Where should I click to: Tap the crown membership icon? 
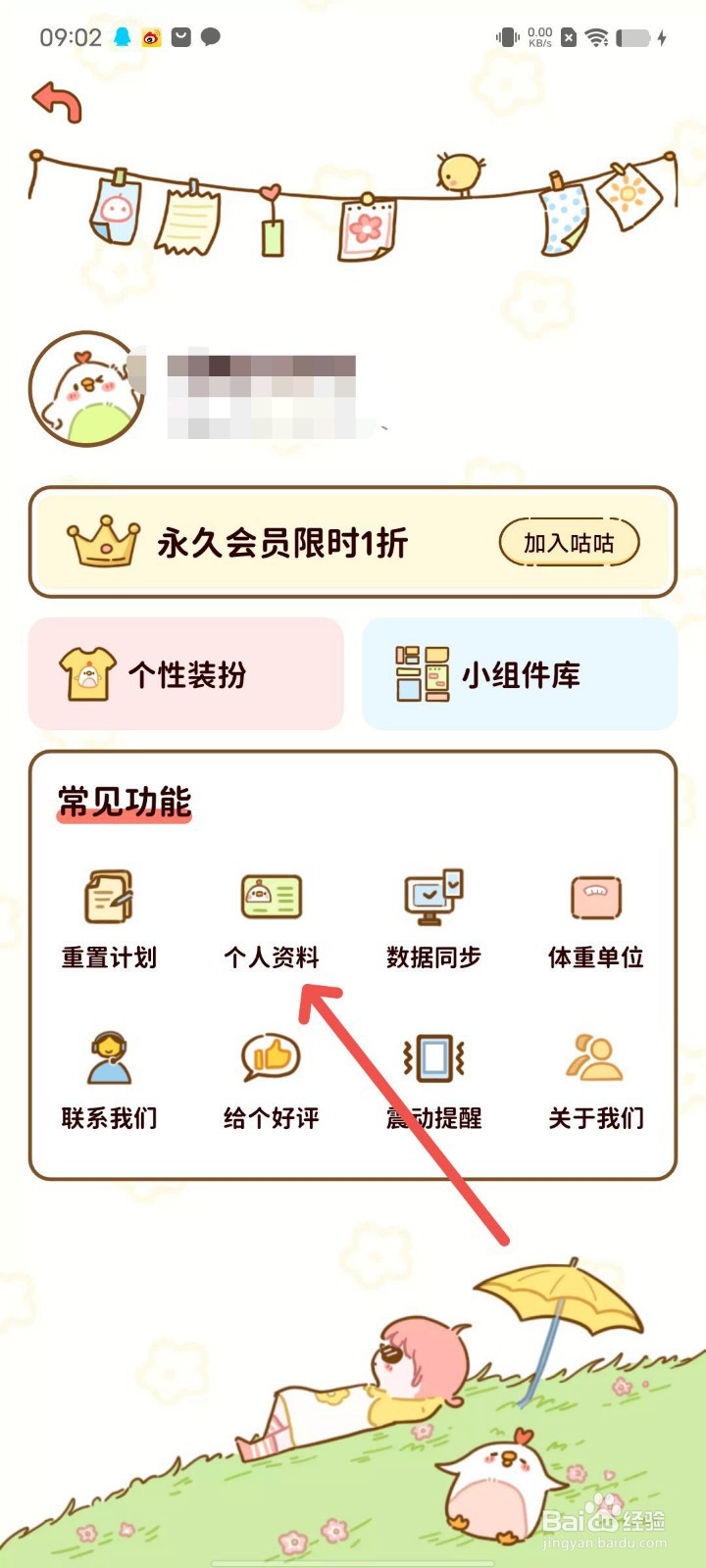click(x=101, y=541)
